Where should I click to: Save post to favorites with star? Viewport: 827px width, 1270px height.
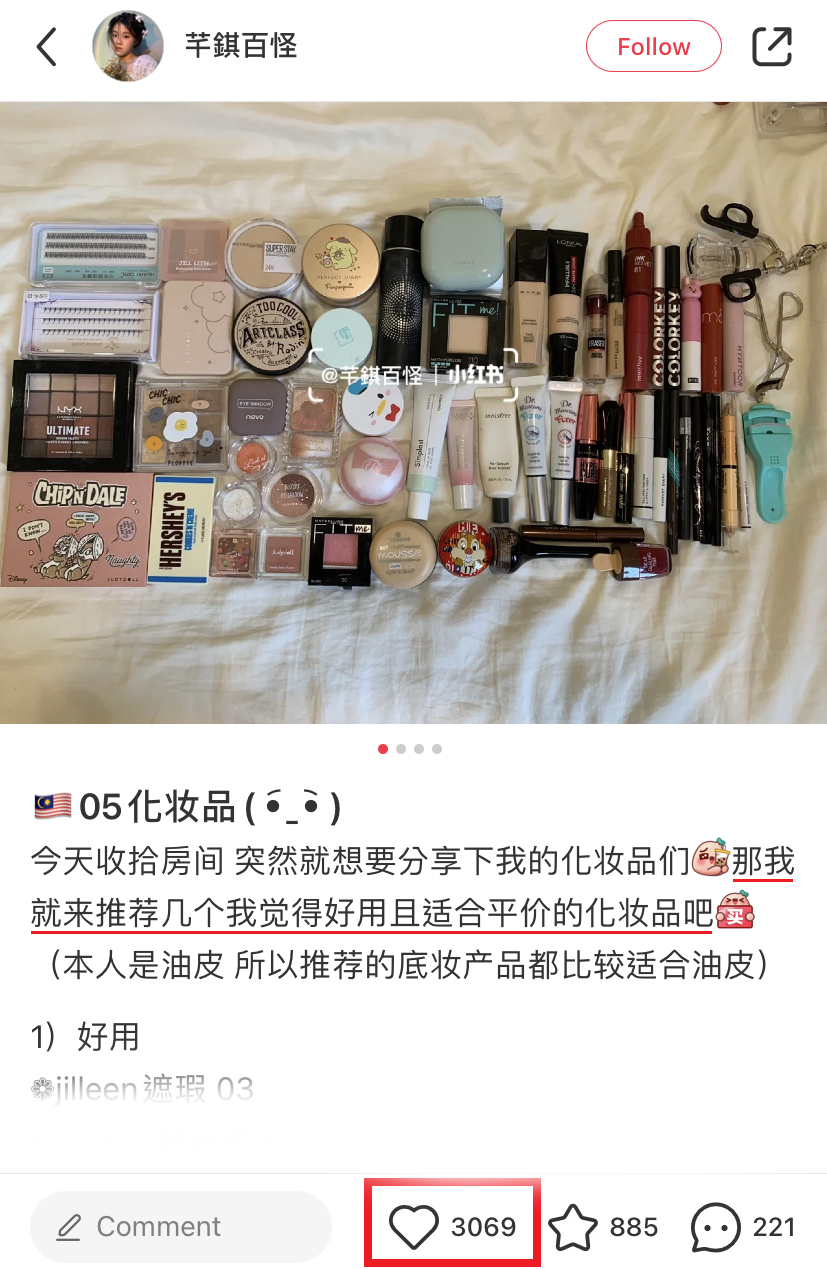pyautogui.click(x=573, y=1227)
